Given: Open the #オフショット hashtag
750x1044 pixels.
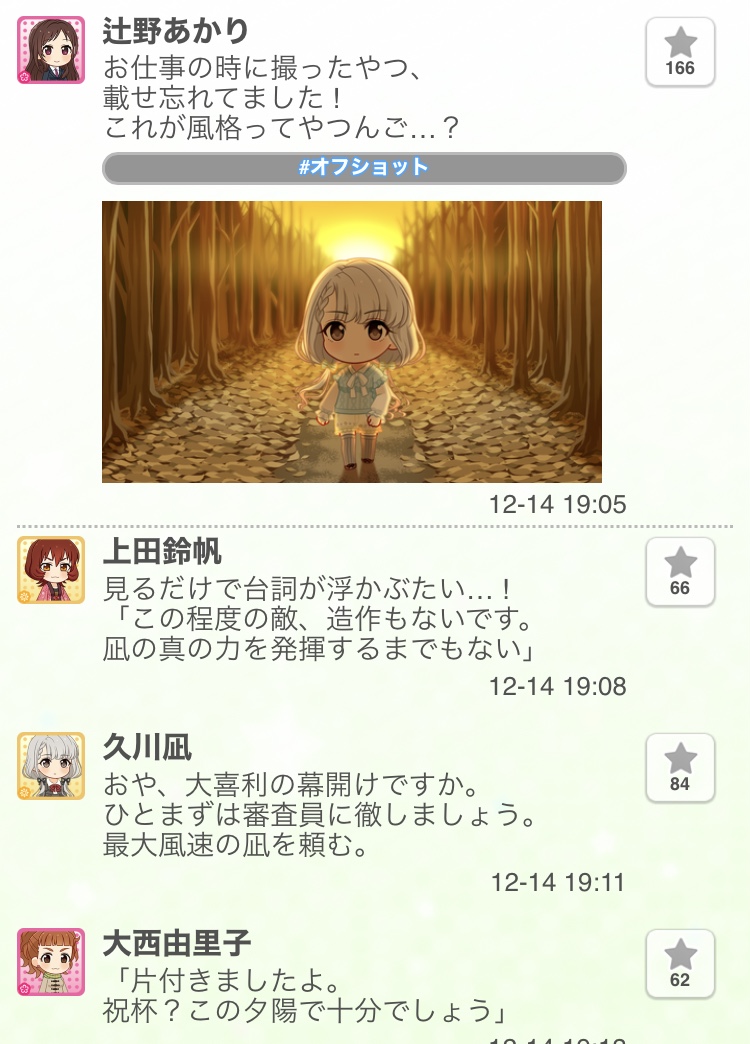Looking at the screenshot, I should click(x=364, y=168).
